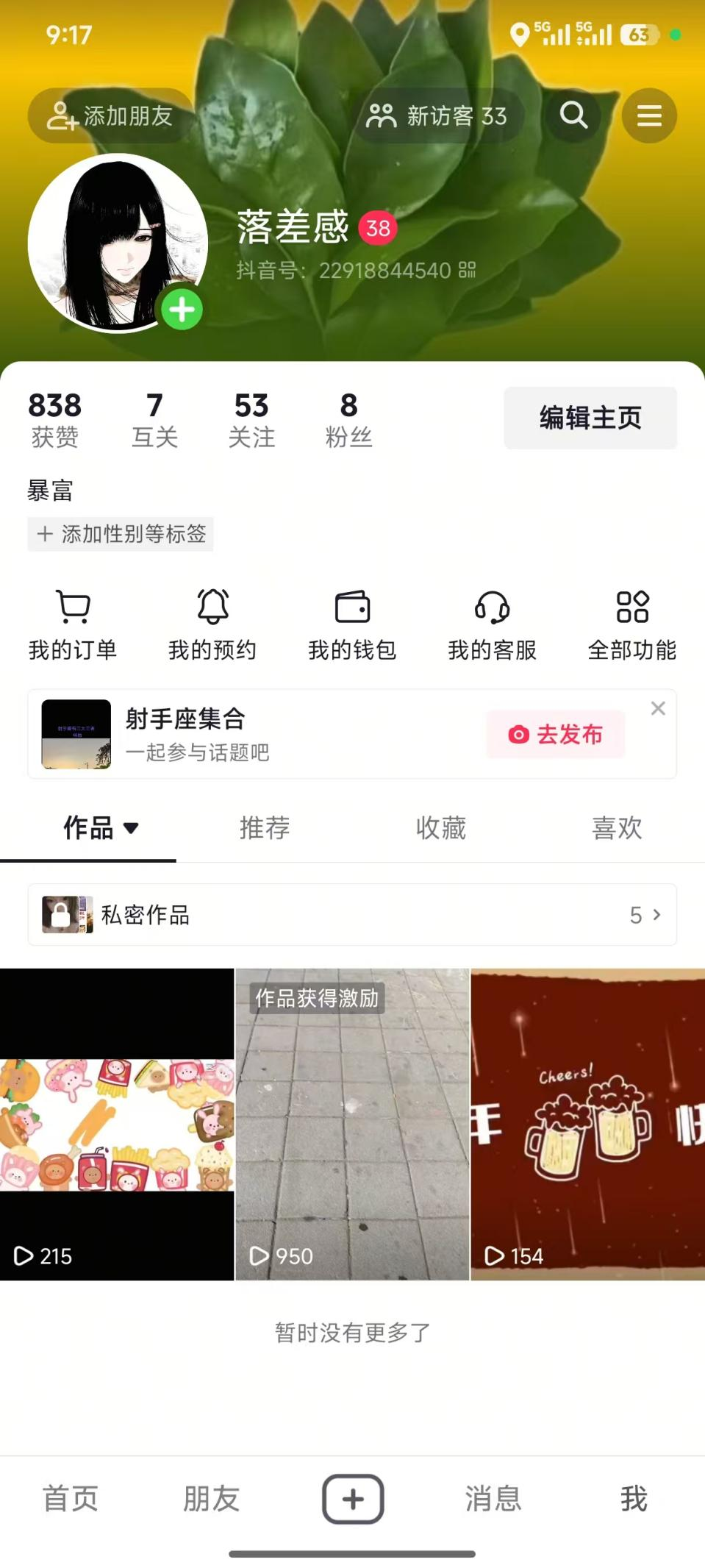The width and height of the screenshot is (705, 1568).
Task: Open 编辑主页 to edit profile
Action: pyautogui.click(x=590, y=418)
